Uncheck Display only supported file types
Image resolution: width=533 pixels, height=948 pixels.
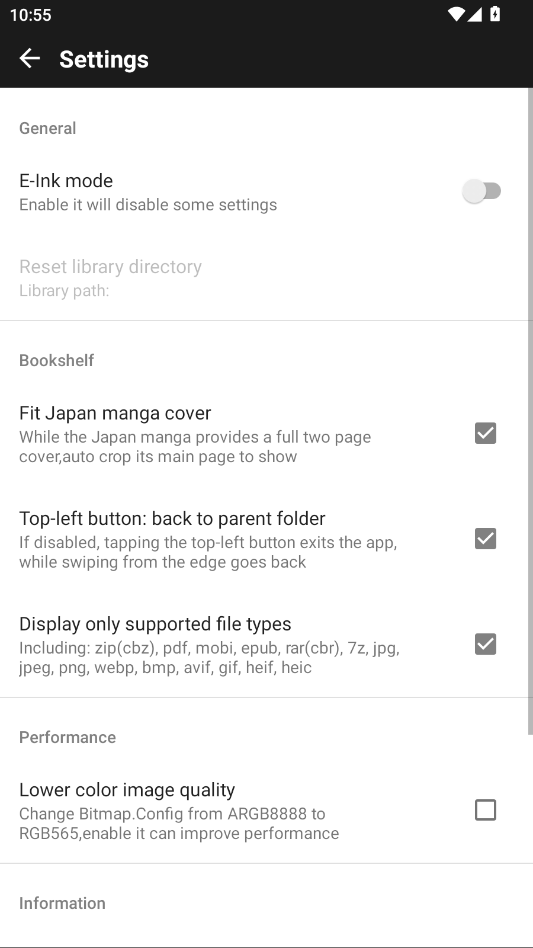(485, 644)
